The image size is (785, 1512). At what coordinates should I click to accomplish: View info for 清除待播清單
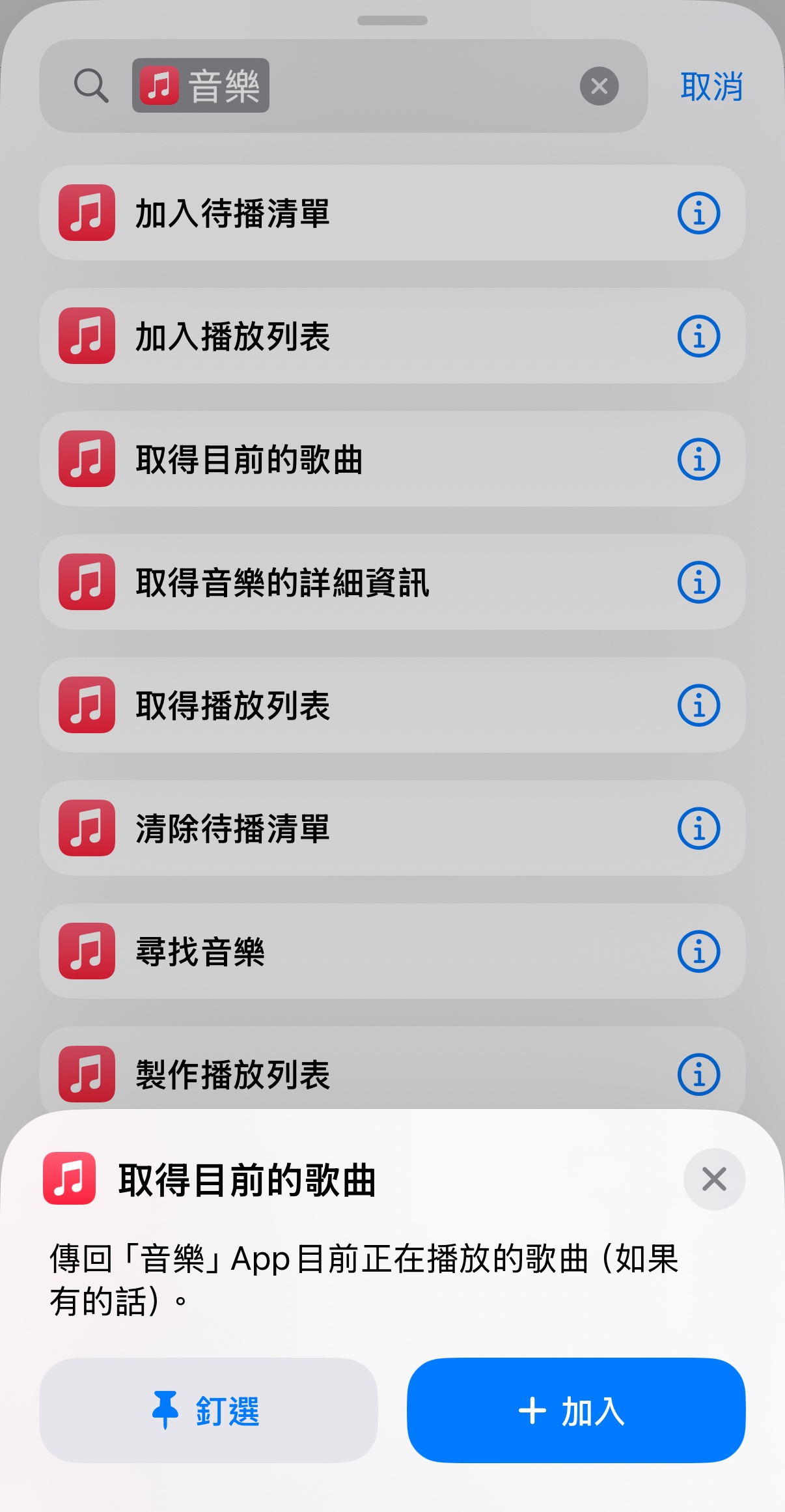click(698, 828)
